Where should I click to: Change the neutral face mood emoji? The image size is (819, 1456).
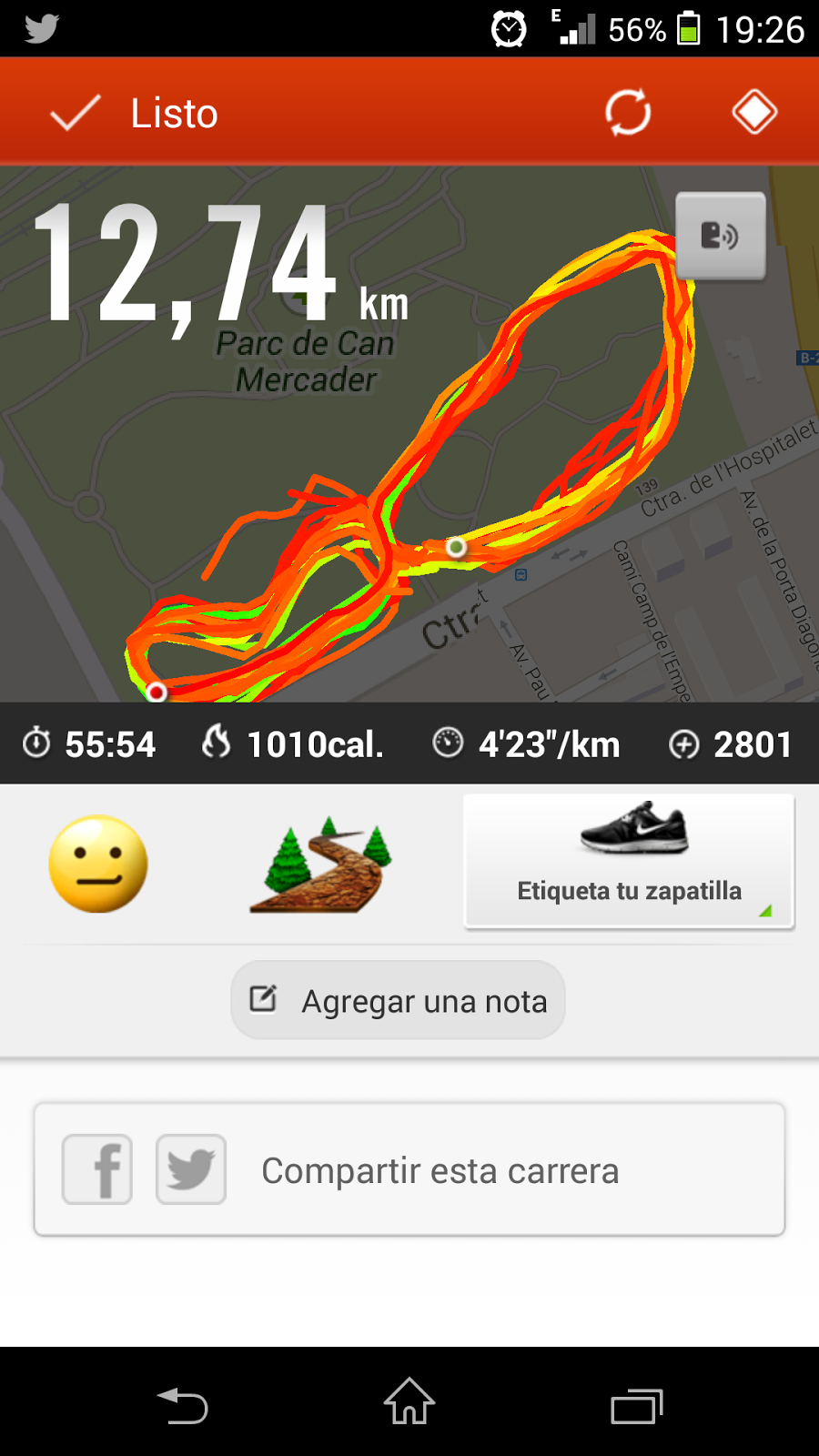coord(98,864)
